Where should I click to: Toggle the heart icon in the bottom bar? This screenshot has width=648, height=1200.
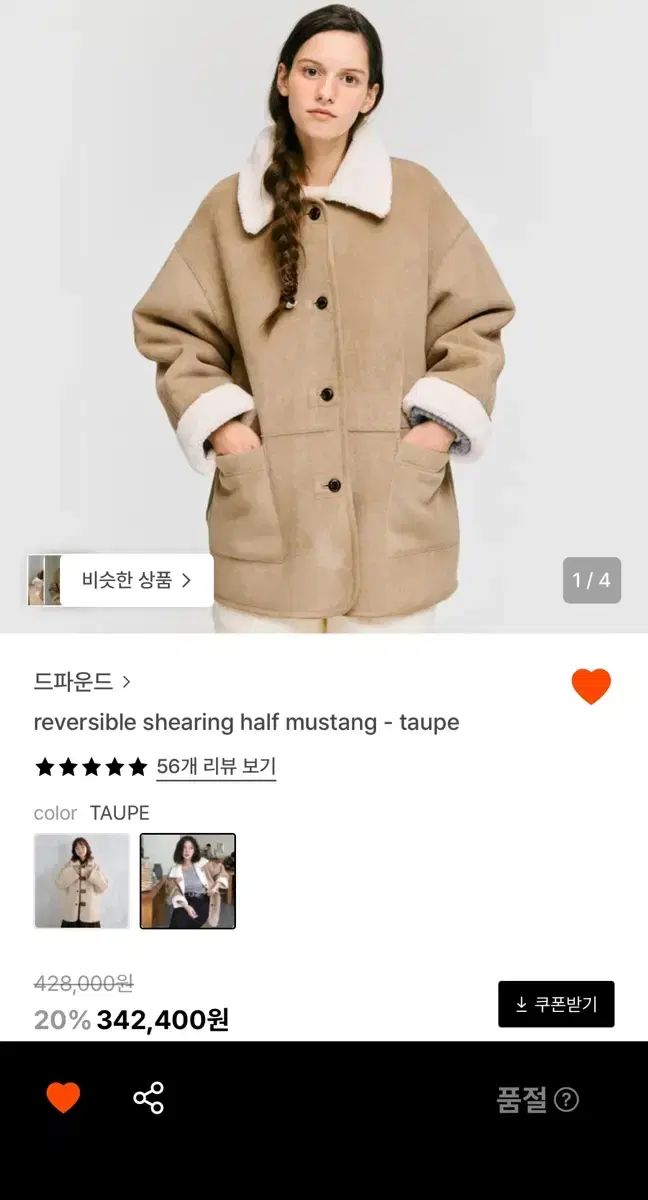tap(63, 1098)
